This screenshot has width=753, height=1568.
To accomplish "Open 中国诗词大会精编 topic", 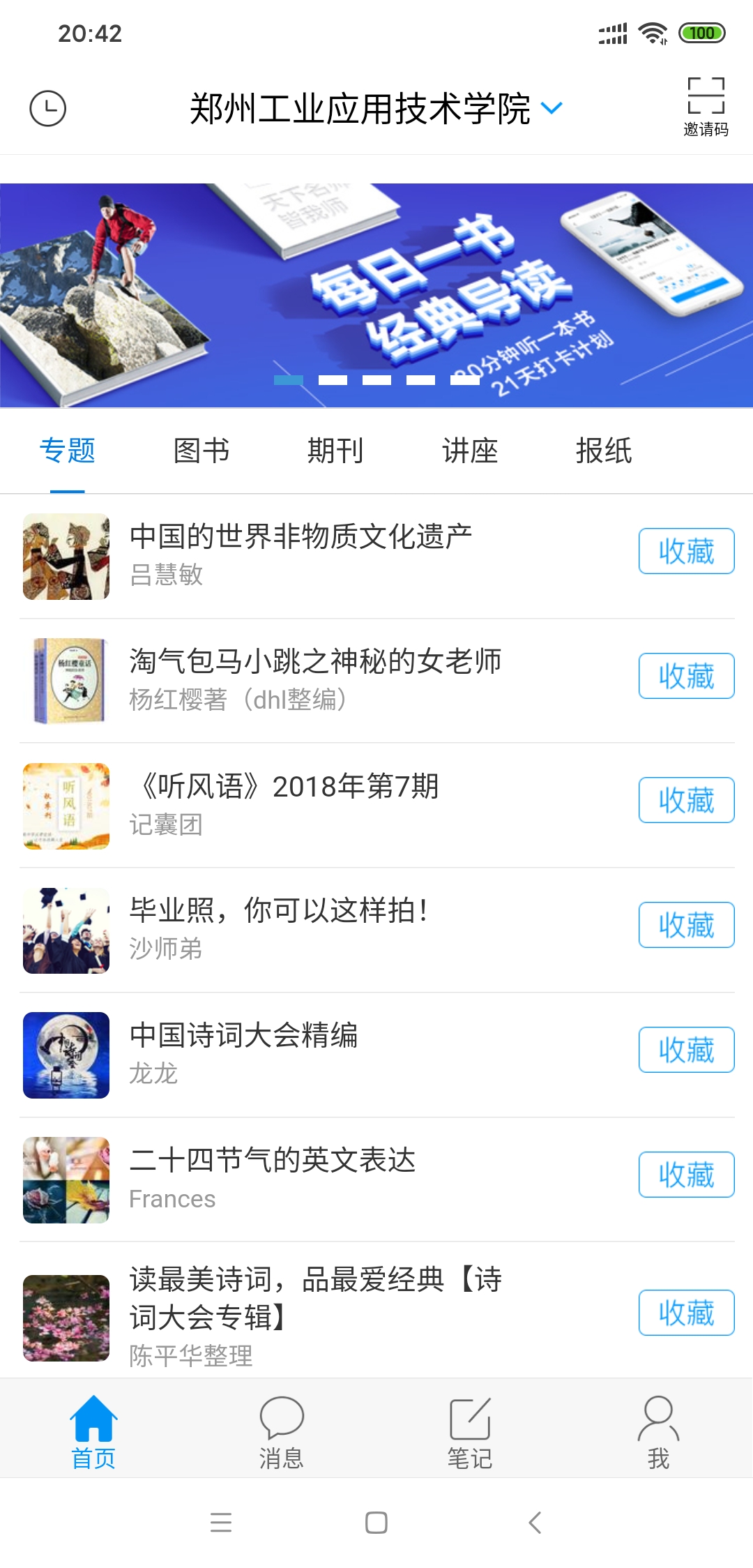I will [244, 1035].
